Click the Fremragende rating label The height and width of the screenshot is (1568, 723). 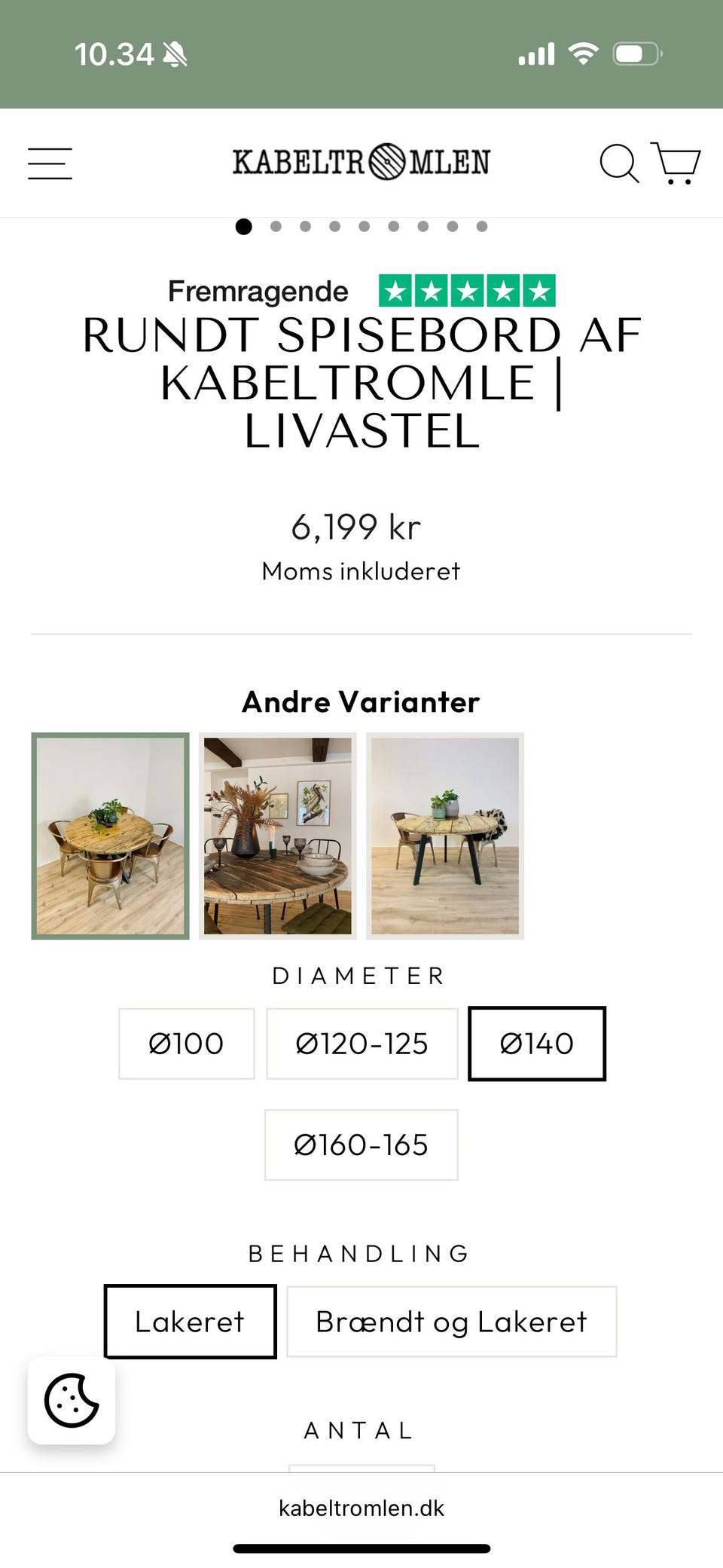(258, 289)
